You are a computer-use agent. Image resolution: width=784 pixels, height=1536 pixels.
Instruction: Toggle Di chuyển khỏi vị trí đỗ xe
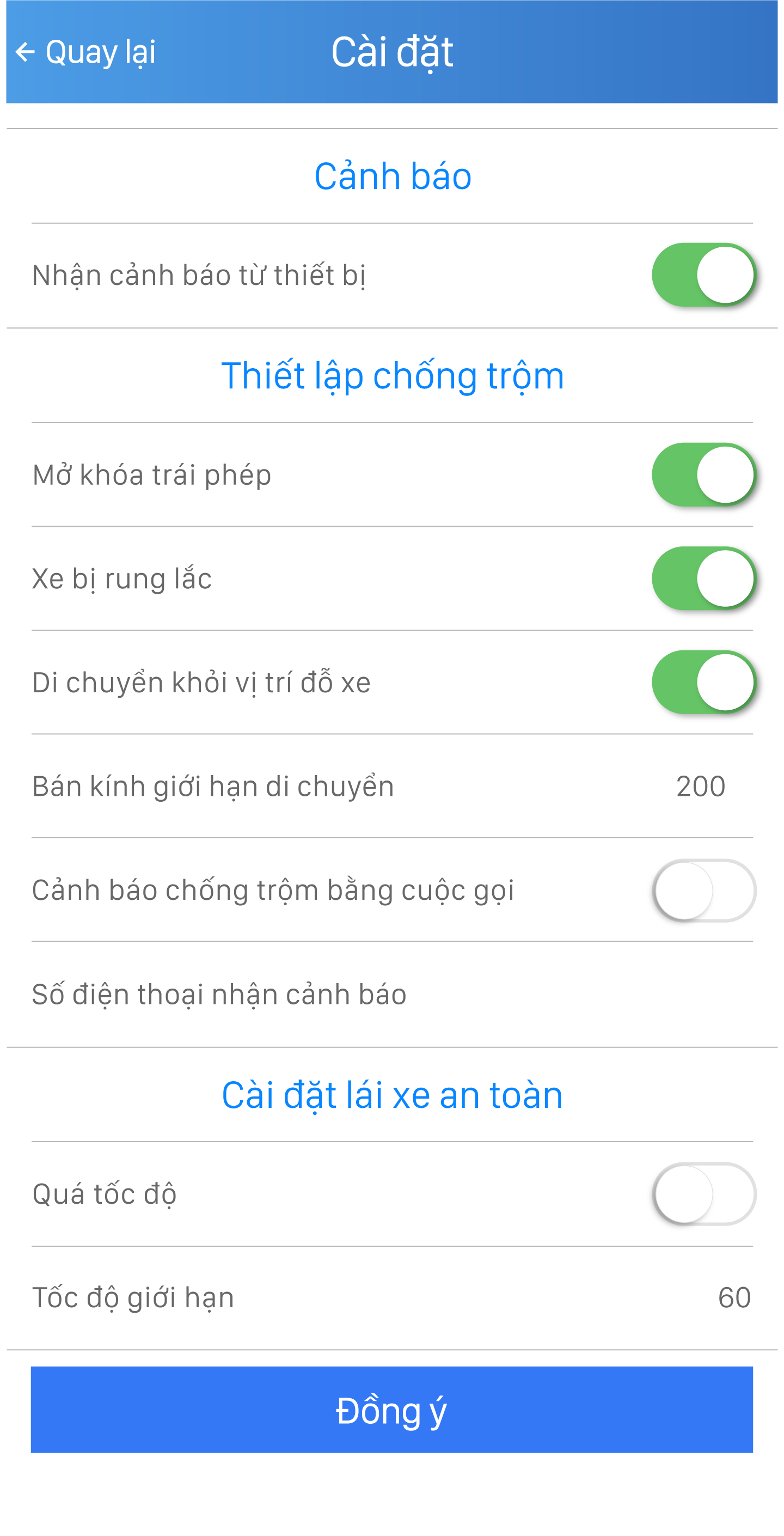[x=703, y=682]
